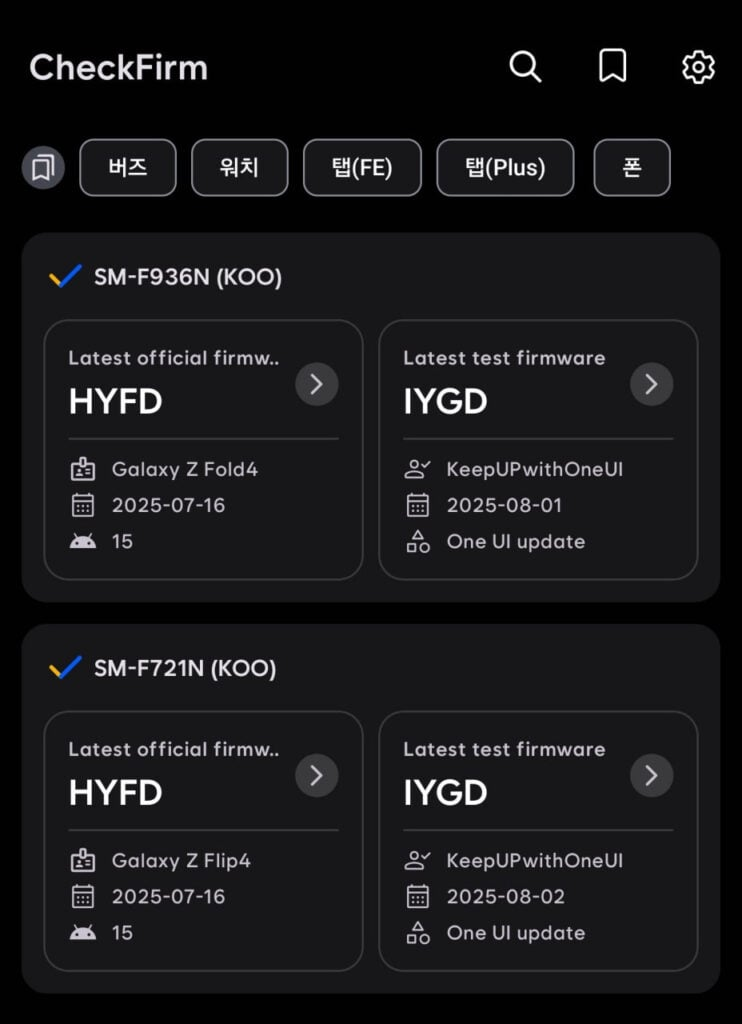Select the 워치 chip
The width and height of the screenshot is (742, 1024).
pyautogui.click(x=239, y=168)
